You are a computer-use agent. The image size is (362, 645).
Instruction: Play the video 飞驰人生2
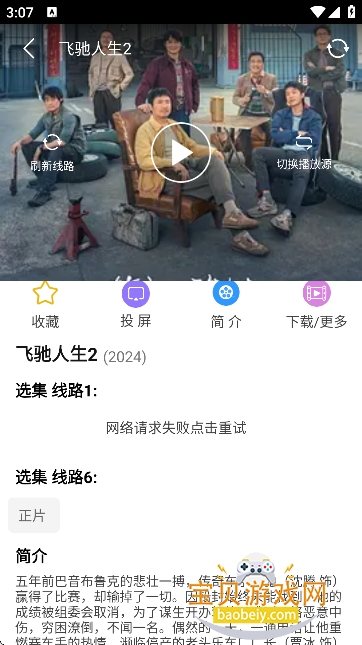click(181, 152)
